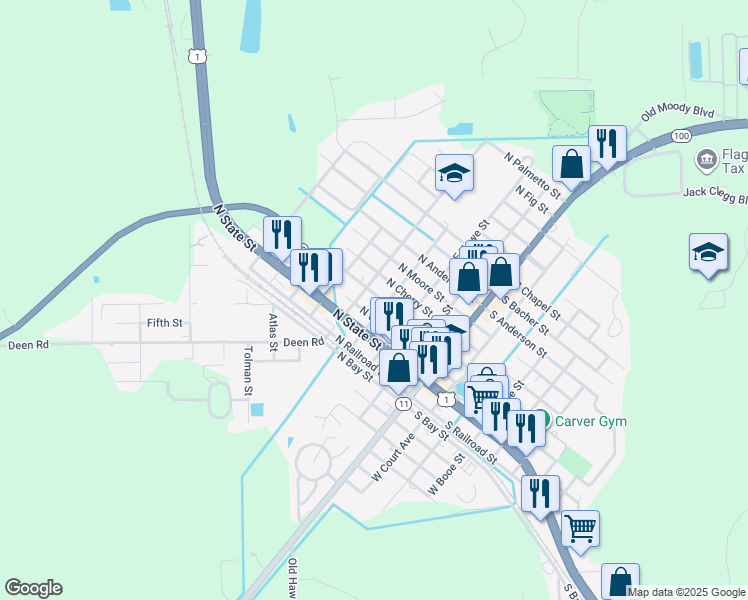Image resolution: width=748 pixels, height=600 pixels.
Task: Select the shopping bag marker by N Railroad St
Action: click(398, 367)
